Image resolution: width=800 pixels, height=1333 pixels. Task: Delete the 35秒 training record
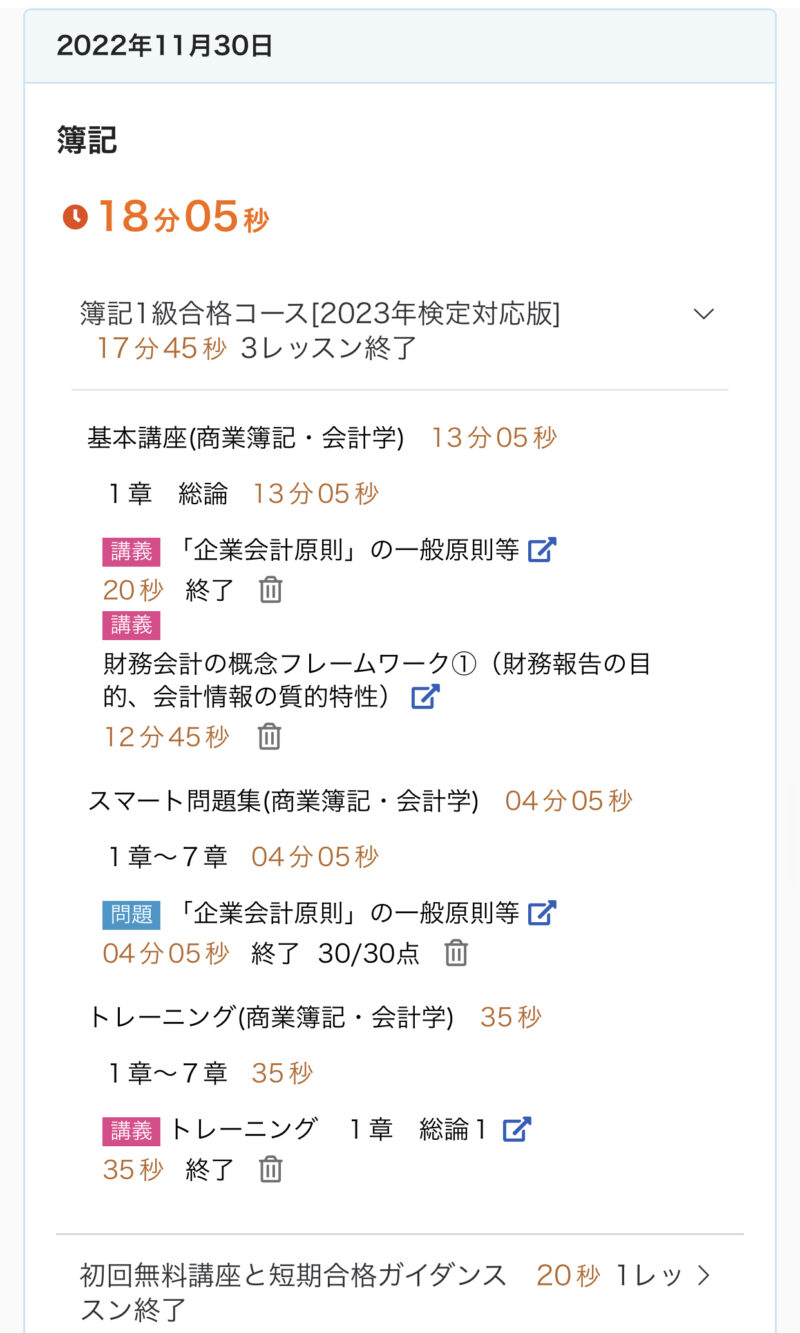[271, 1169]
